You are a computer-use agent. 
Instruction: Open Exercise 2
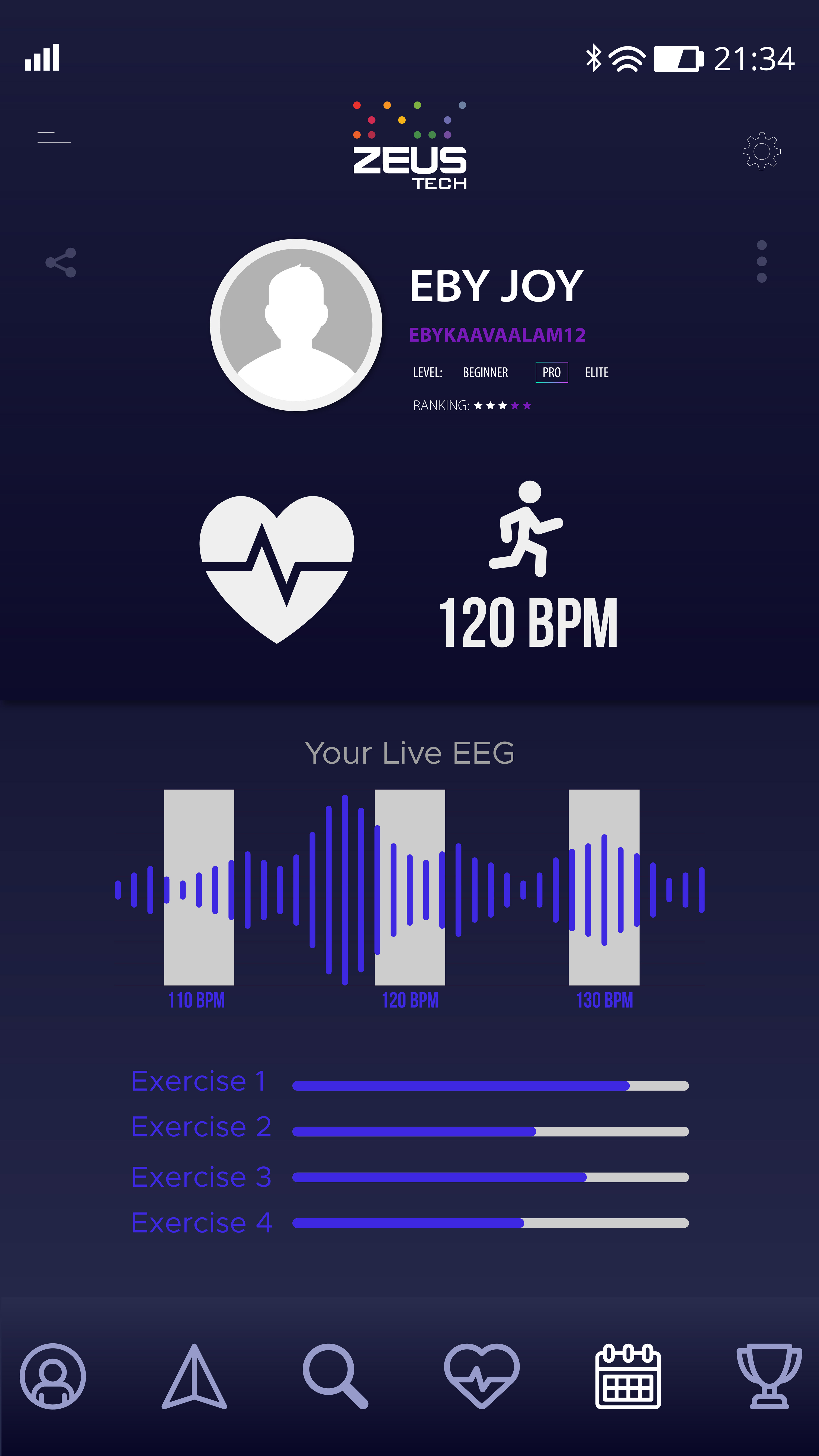click(201, 1128)
